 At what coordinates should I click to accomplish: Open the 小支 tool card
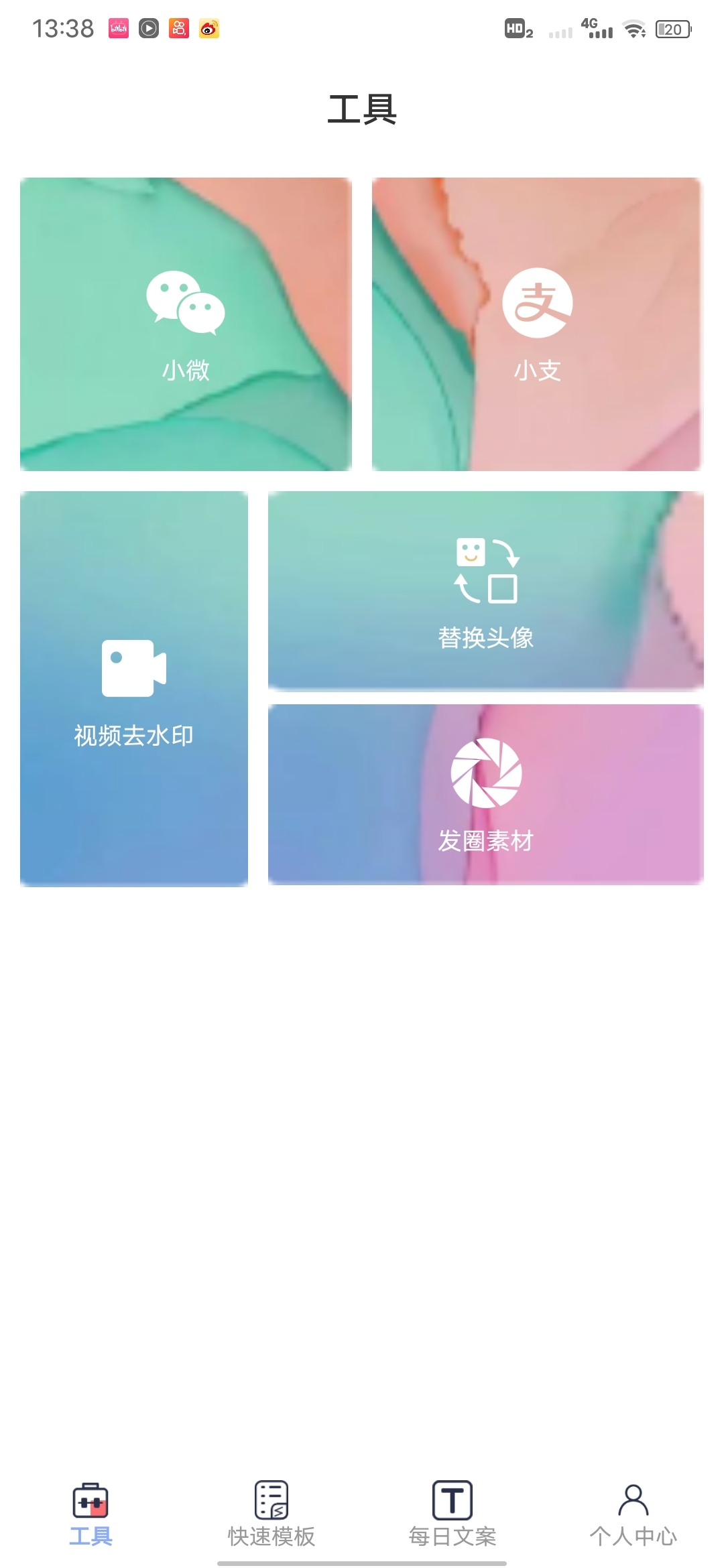tap(537, 324)
